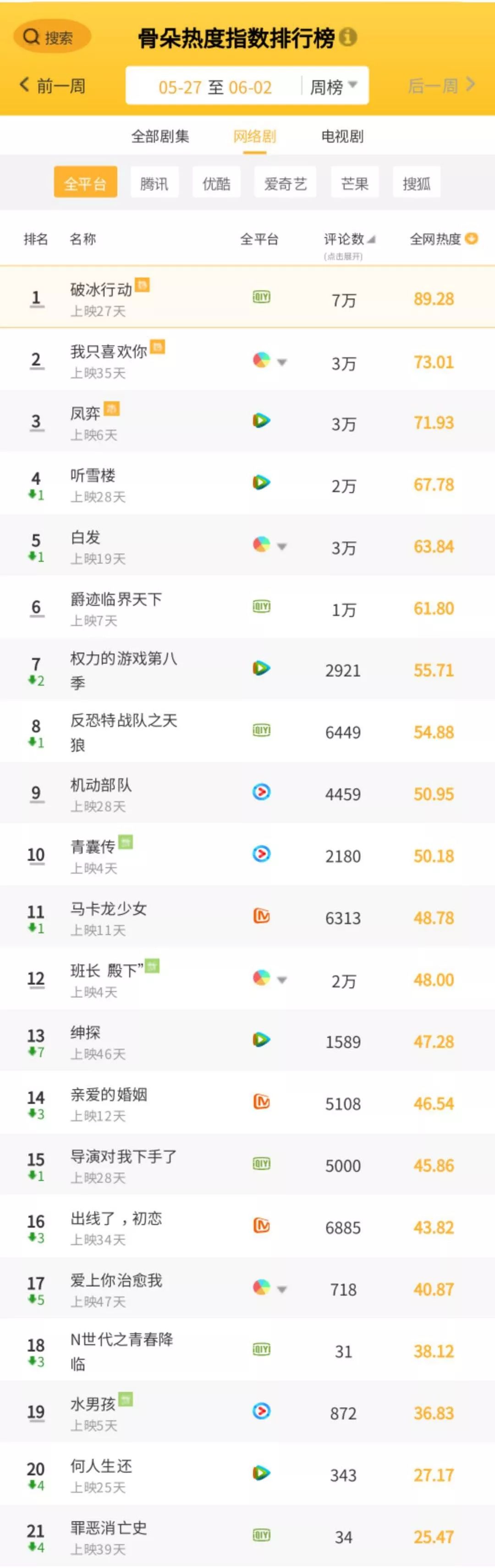The height and width of the screenshot is (1568, 495).
Task: Filter by 优酷 platform
Action: coord(216,183)
